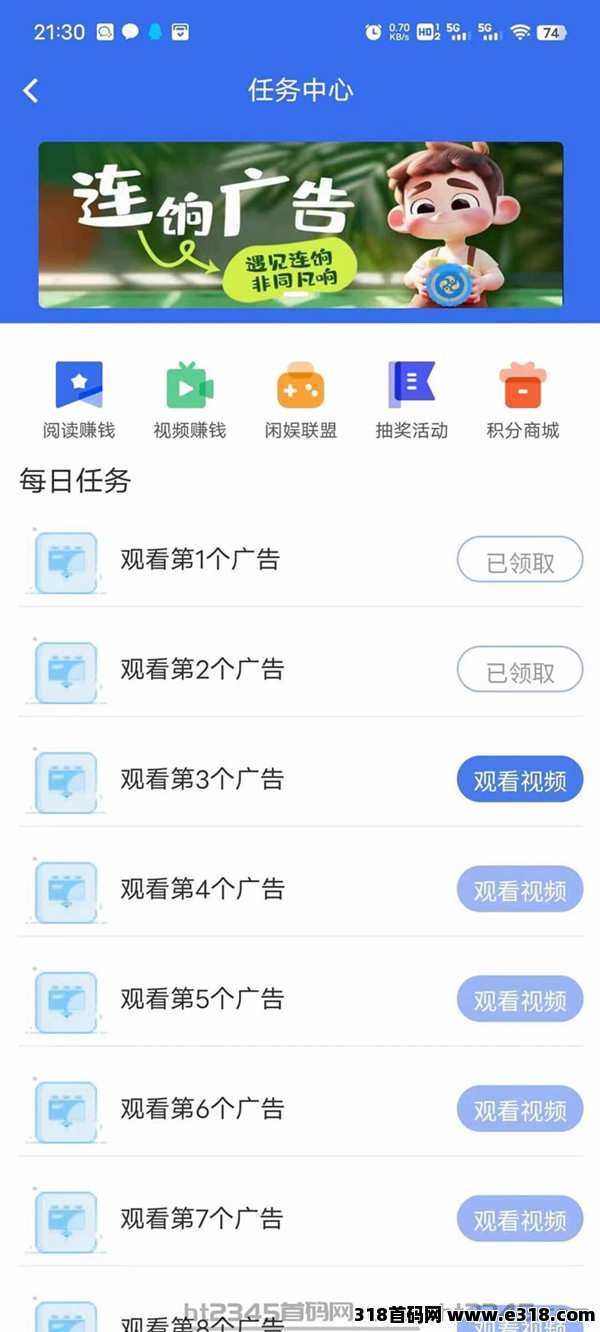600x1332 pixels.
Task: Tap 已领取 for 观看第1个广告
Action: 520,560
